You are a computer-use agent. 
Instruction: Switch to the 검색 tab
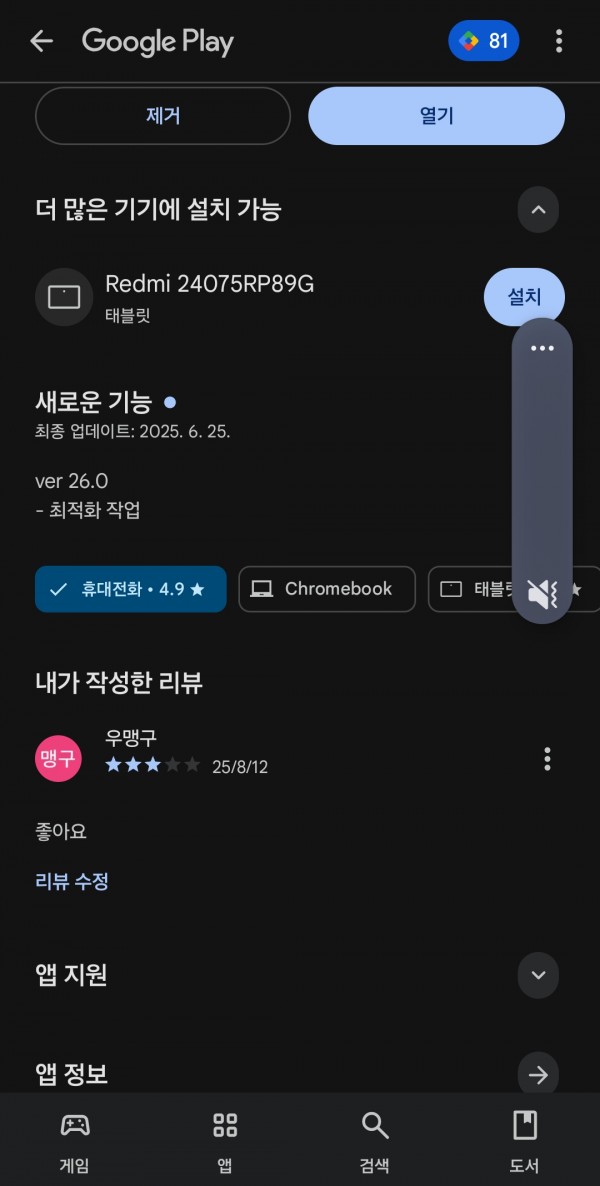[375, 1141]
